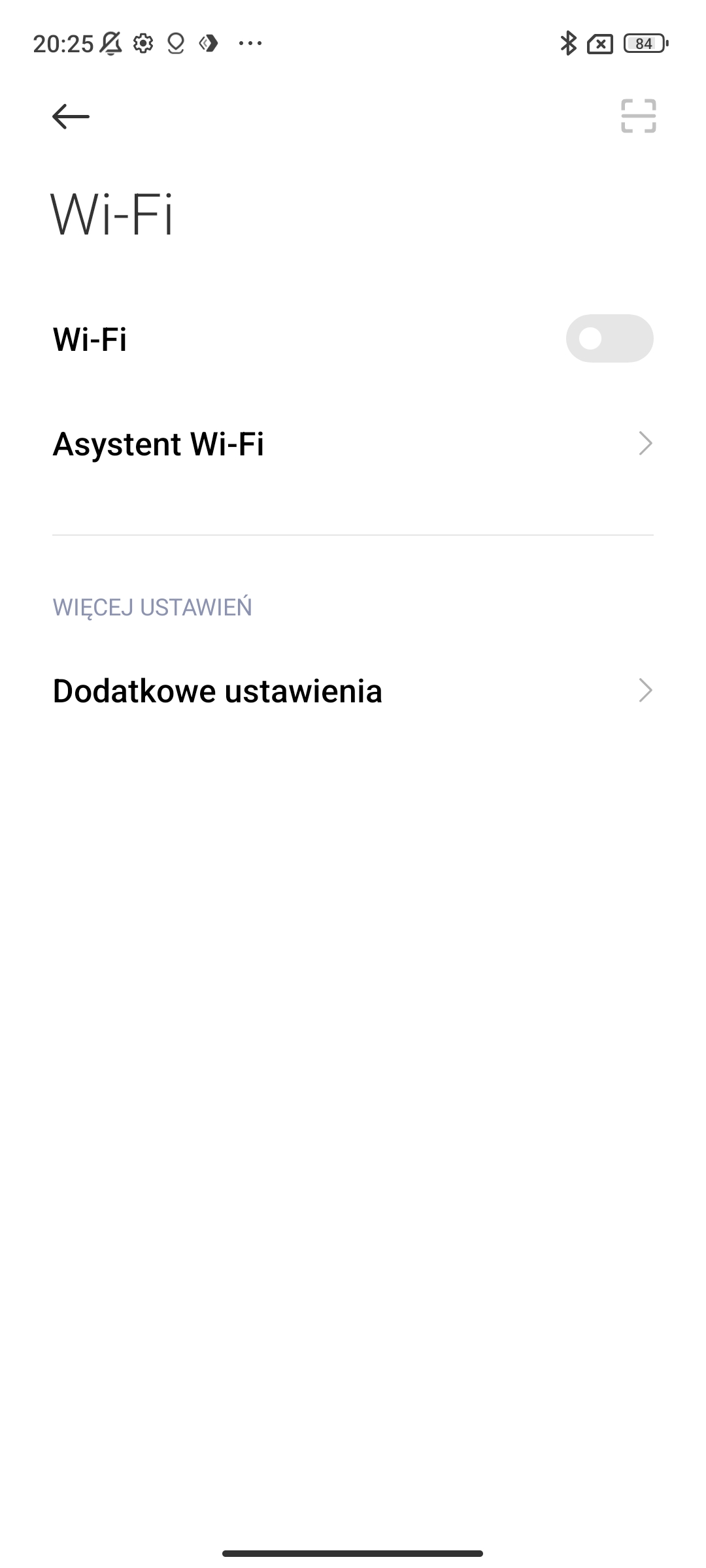The height and width of the screenshot is (1568, 706).
Task: Go back from the Wi-Fi settings
Action: (71, 117)
